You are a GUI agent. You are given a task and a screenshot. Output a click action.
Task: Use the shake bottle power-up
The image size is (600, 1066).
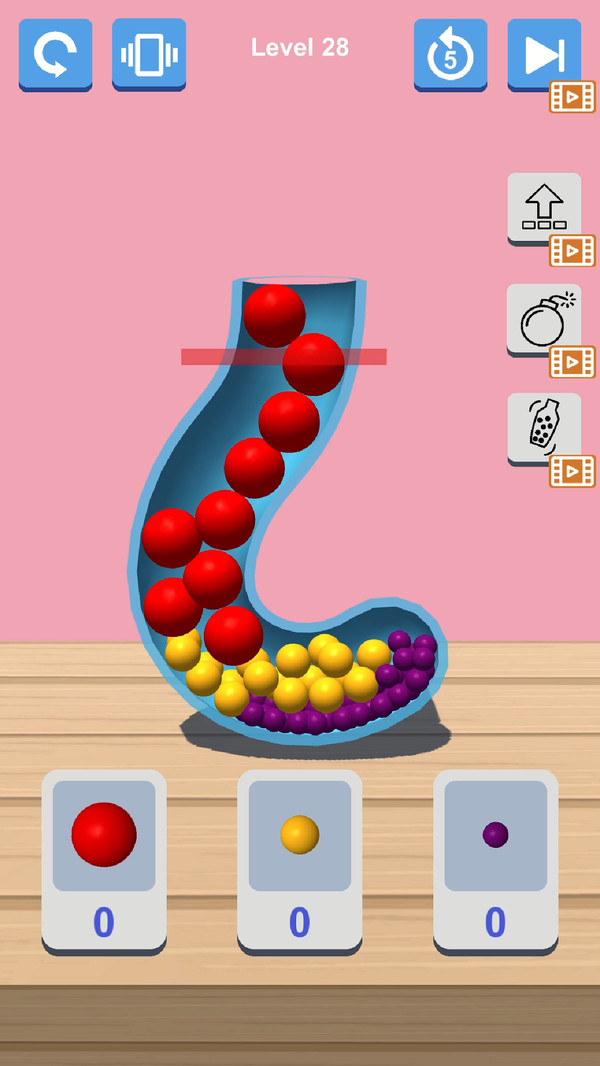[543, 427]
